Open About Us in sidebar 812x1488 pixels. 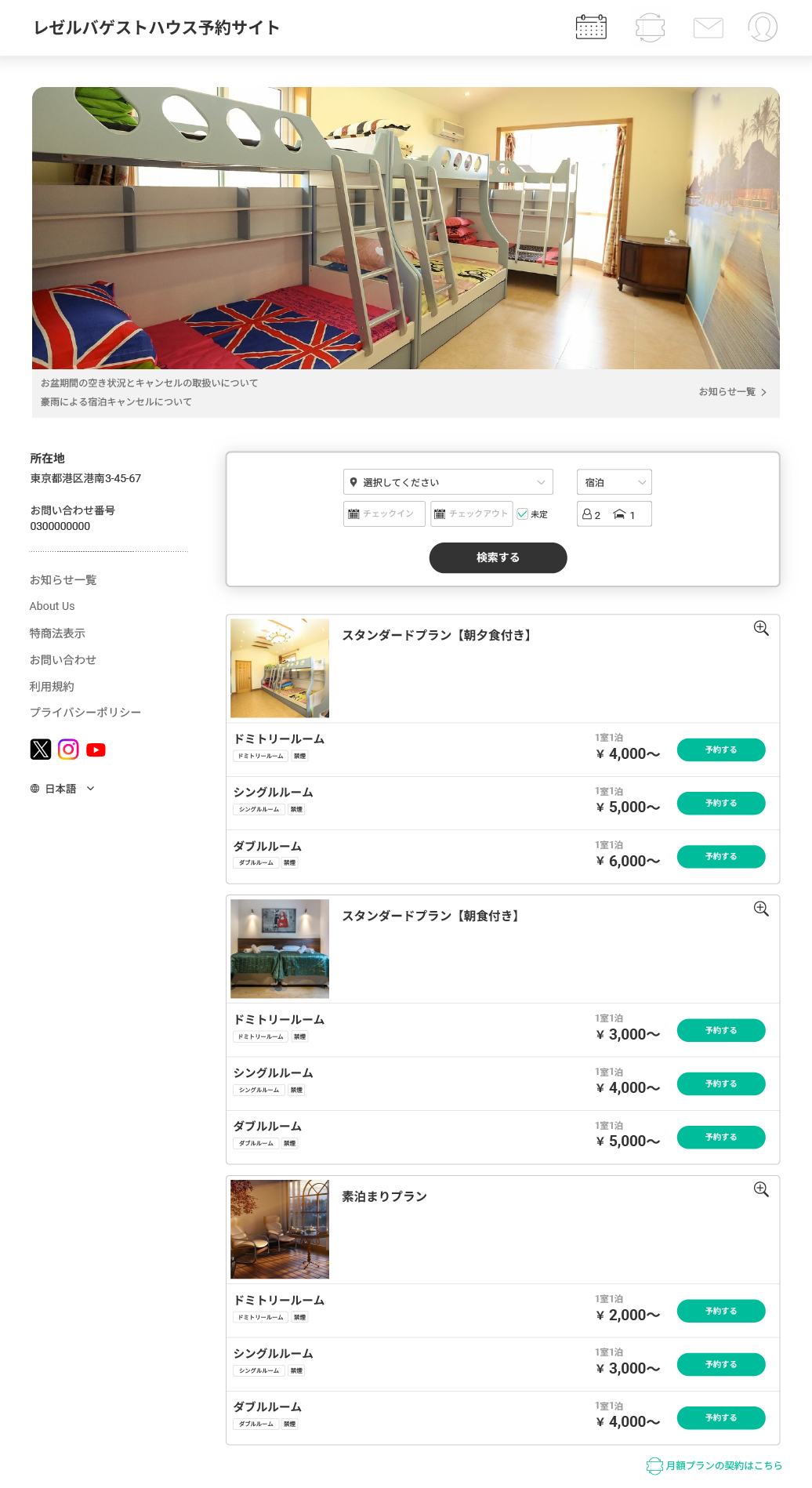pyautogui.click(x=53, y=606)
